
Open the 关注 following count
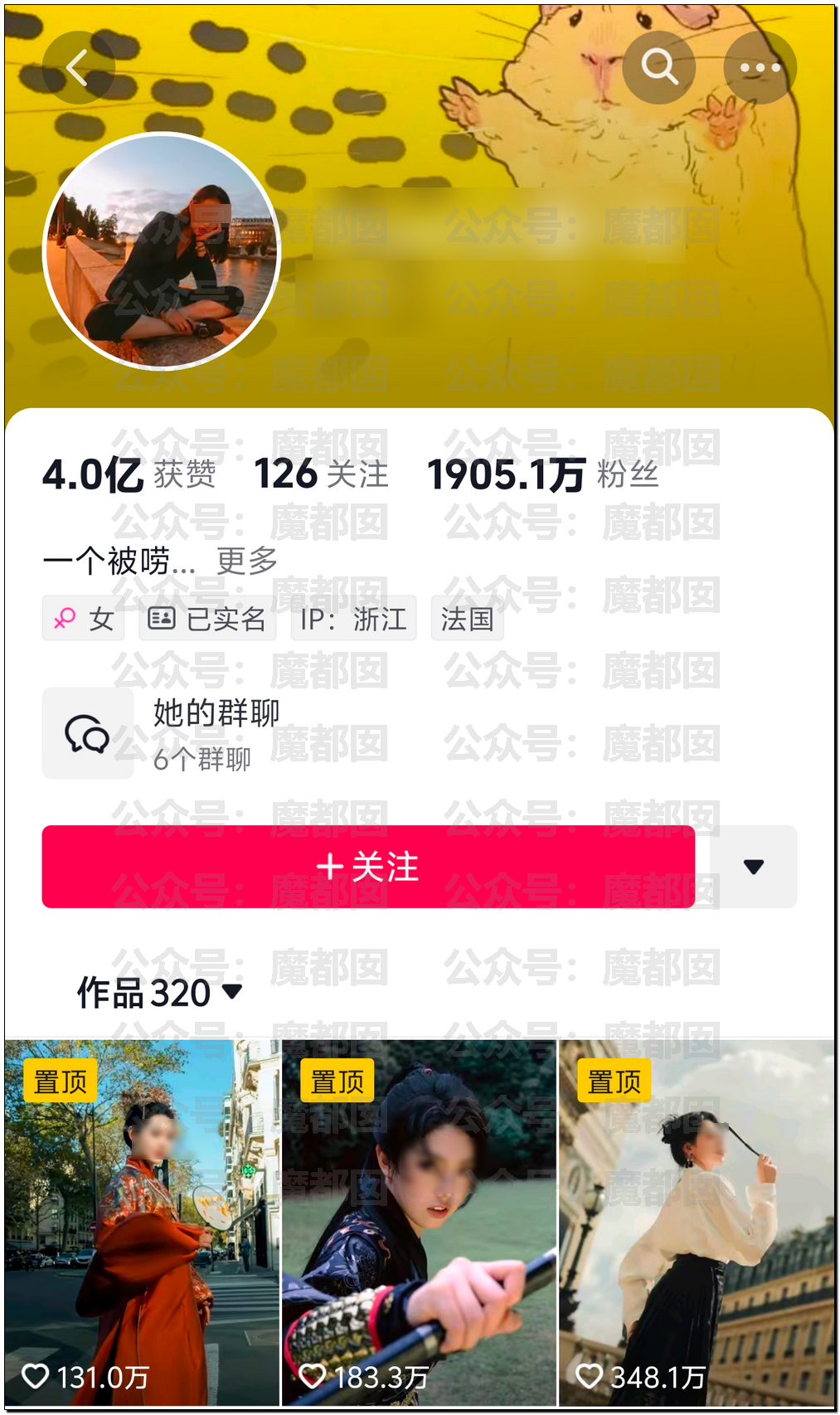pyautogui.click(x=321, y=474)
